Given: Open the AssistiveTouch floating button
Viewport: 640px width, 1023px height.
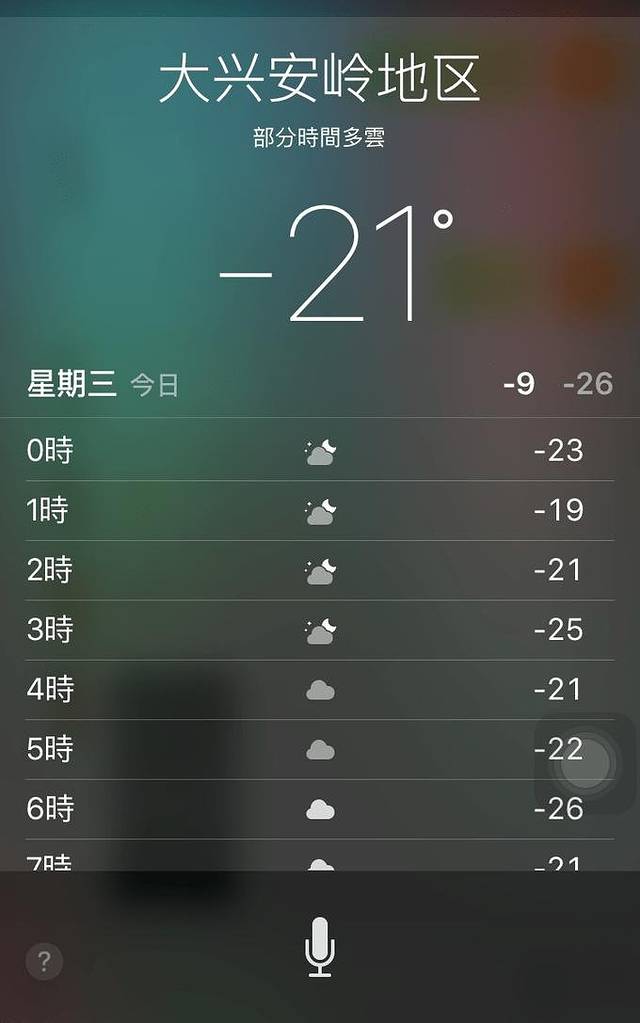Looking at the screenshot, I should pyautogui.click(x=585, y=764).
